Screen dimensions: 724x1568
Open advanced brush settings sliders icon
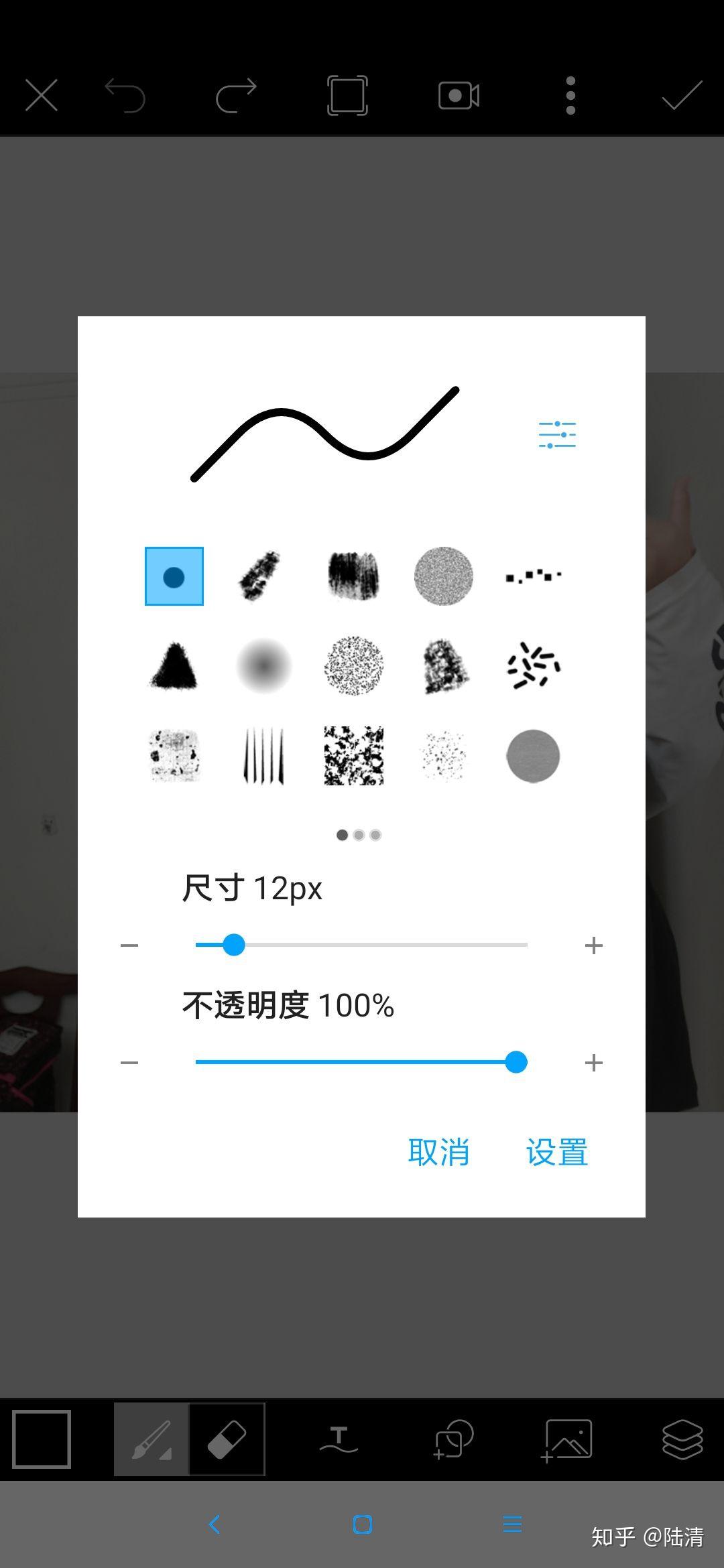[557, 434]
